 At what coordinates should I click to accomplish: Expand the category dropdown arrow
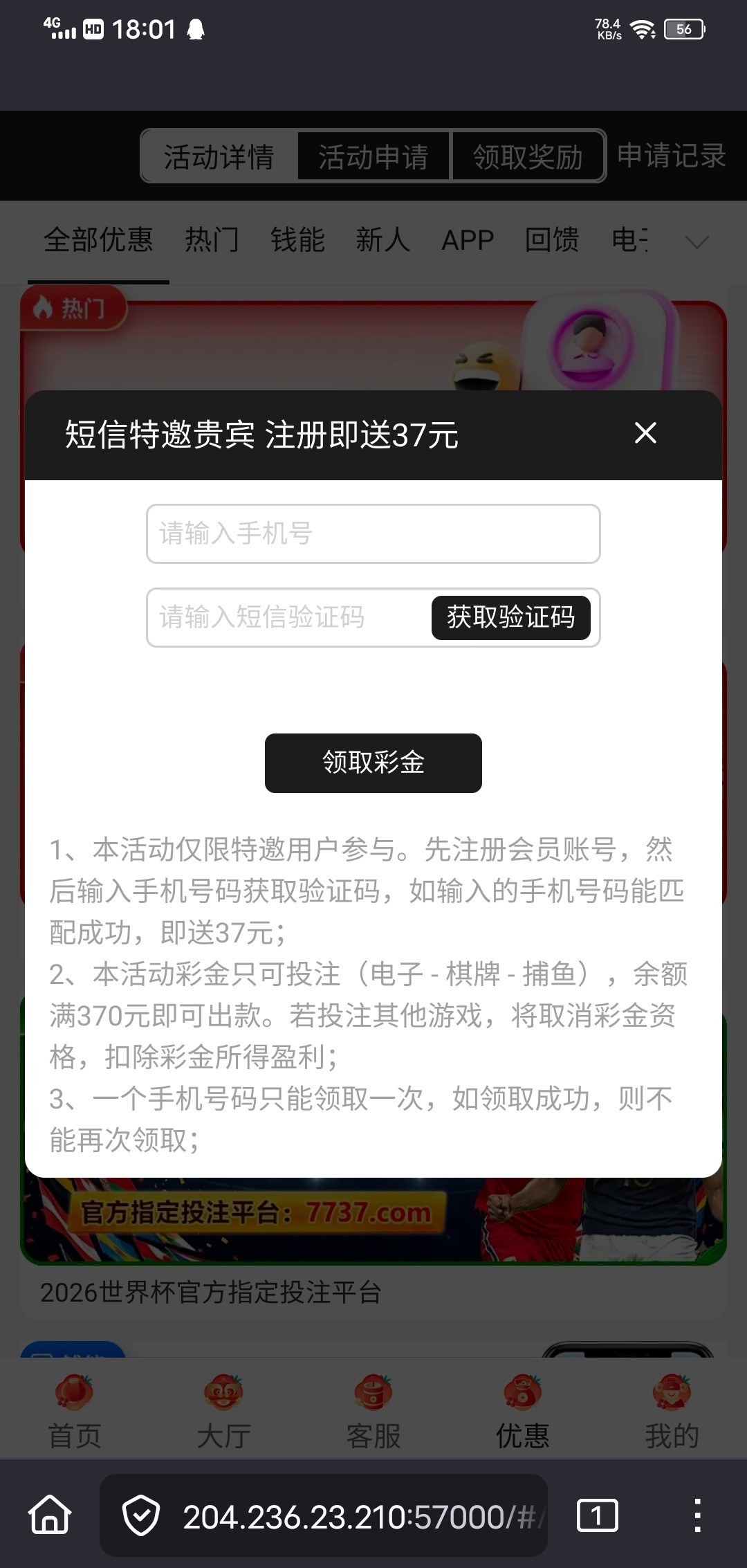(697, 241)
